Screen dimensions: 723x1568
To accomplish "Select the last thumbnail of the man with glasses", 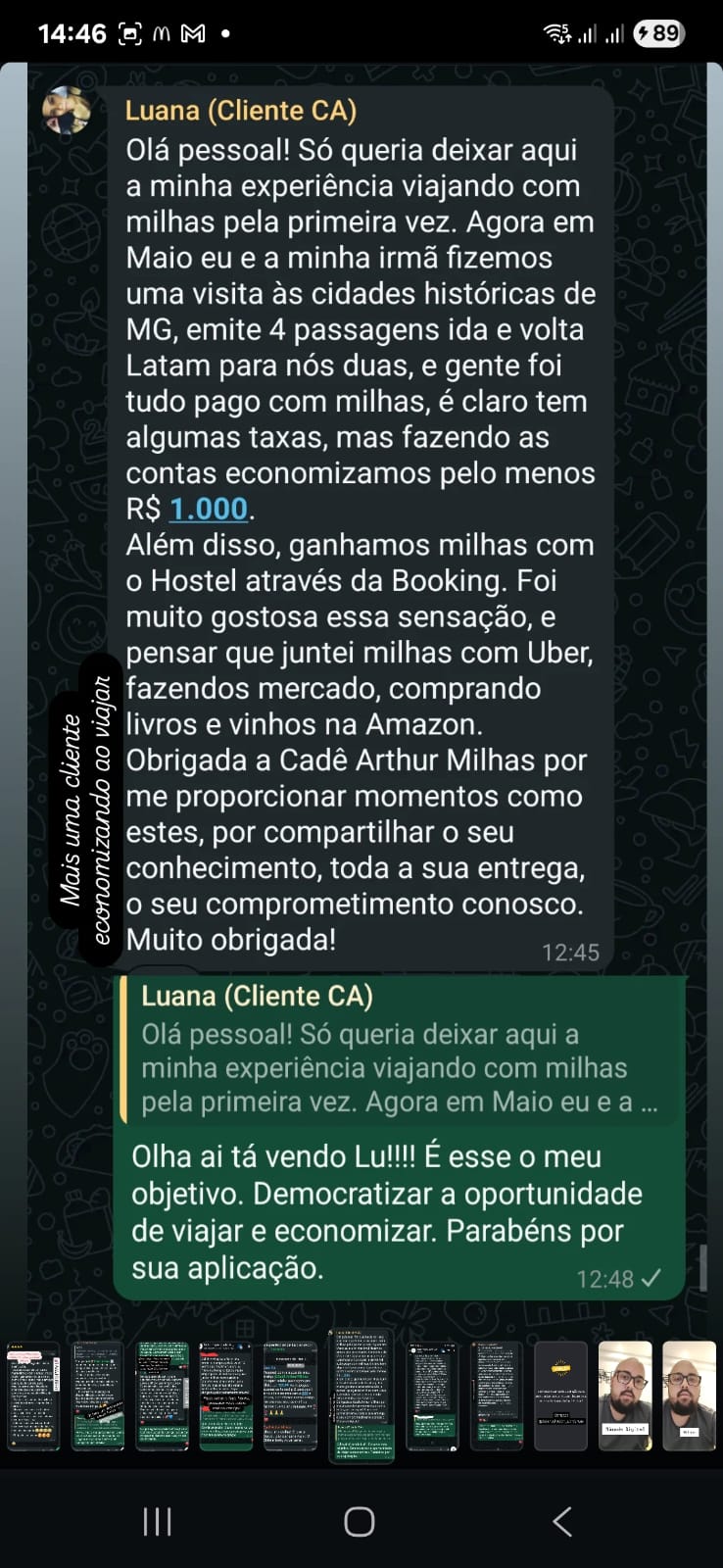I will 689,1394.
